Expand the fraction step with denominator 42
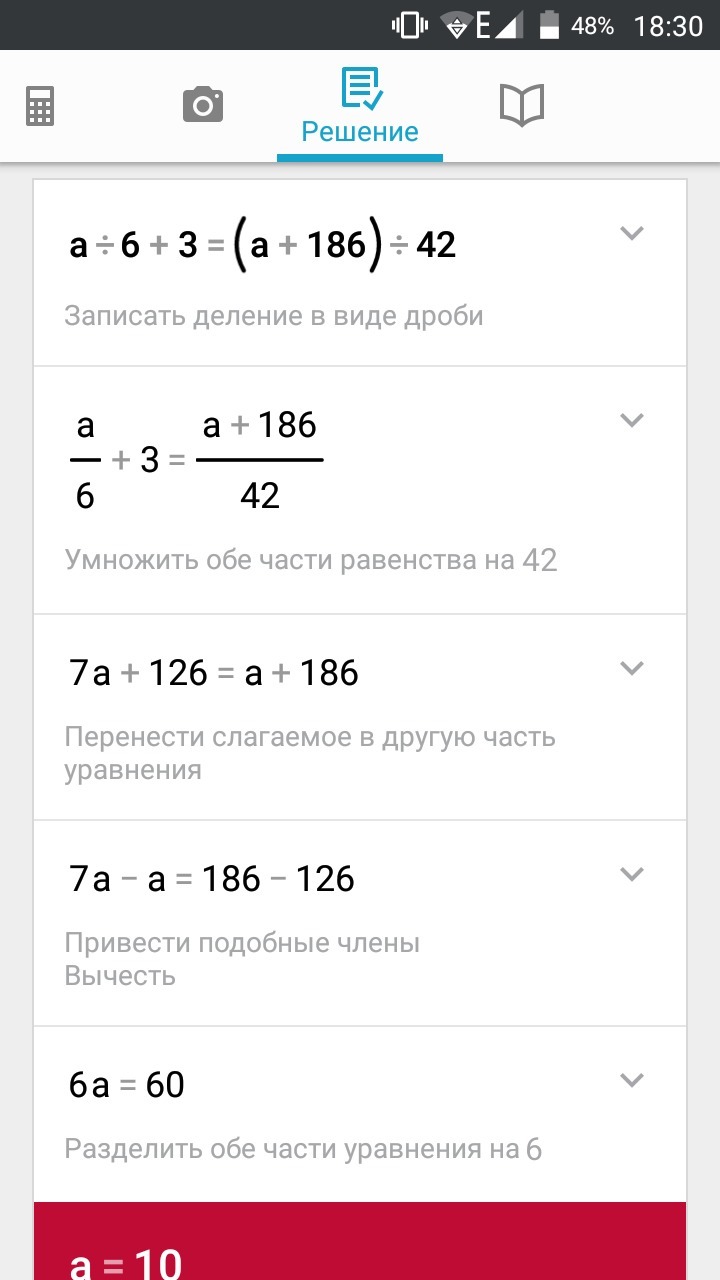Viewport: 720px width, 1280px height. pyautogui.click(x=631, y=420)
